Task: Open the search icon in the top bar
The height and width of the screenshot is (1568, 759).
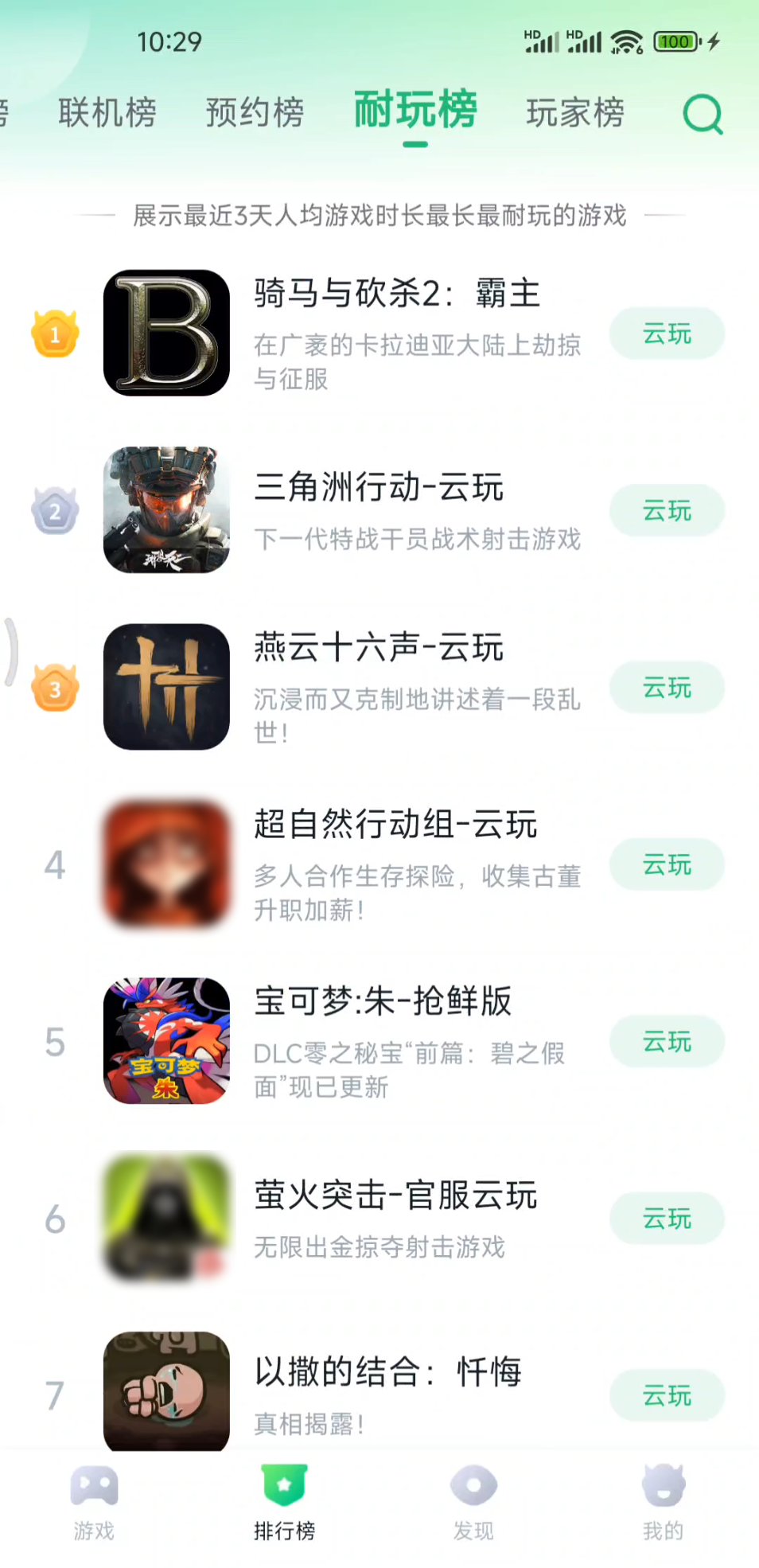Action: pyautogui.click(x=703, y=115)
